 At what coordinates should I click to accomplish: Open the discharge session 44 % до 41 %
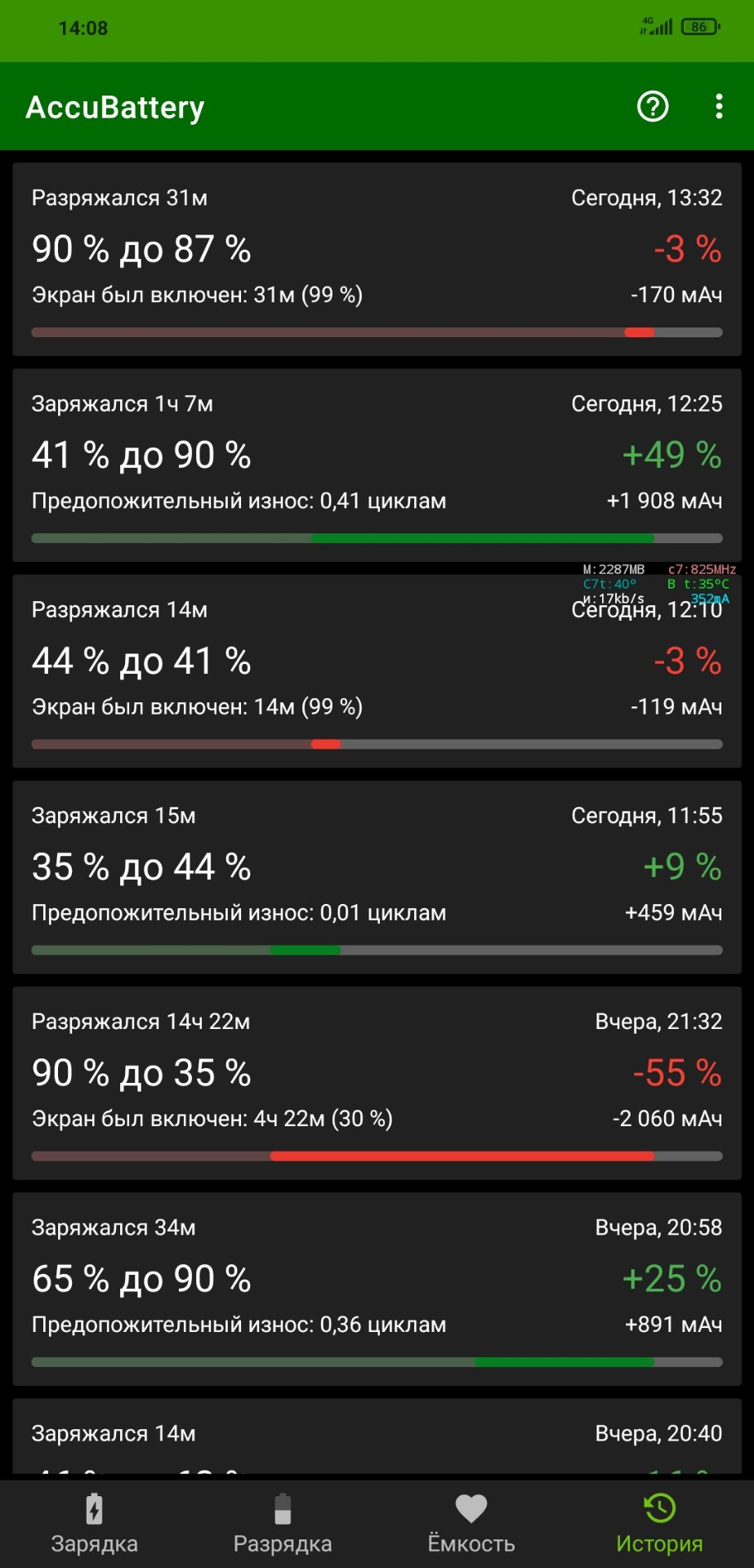coord(377,670)
